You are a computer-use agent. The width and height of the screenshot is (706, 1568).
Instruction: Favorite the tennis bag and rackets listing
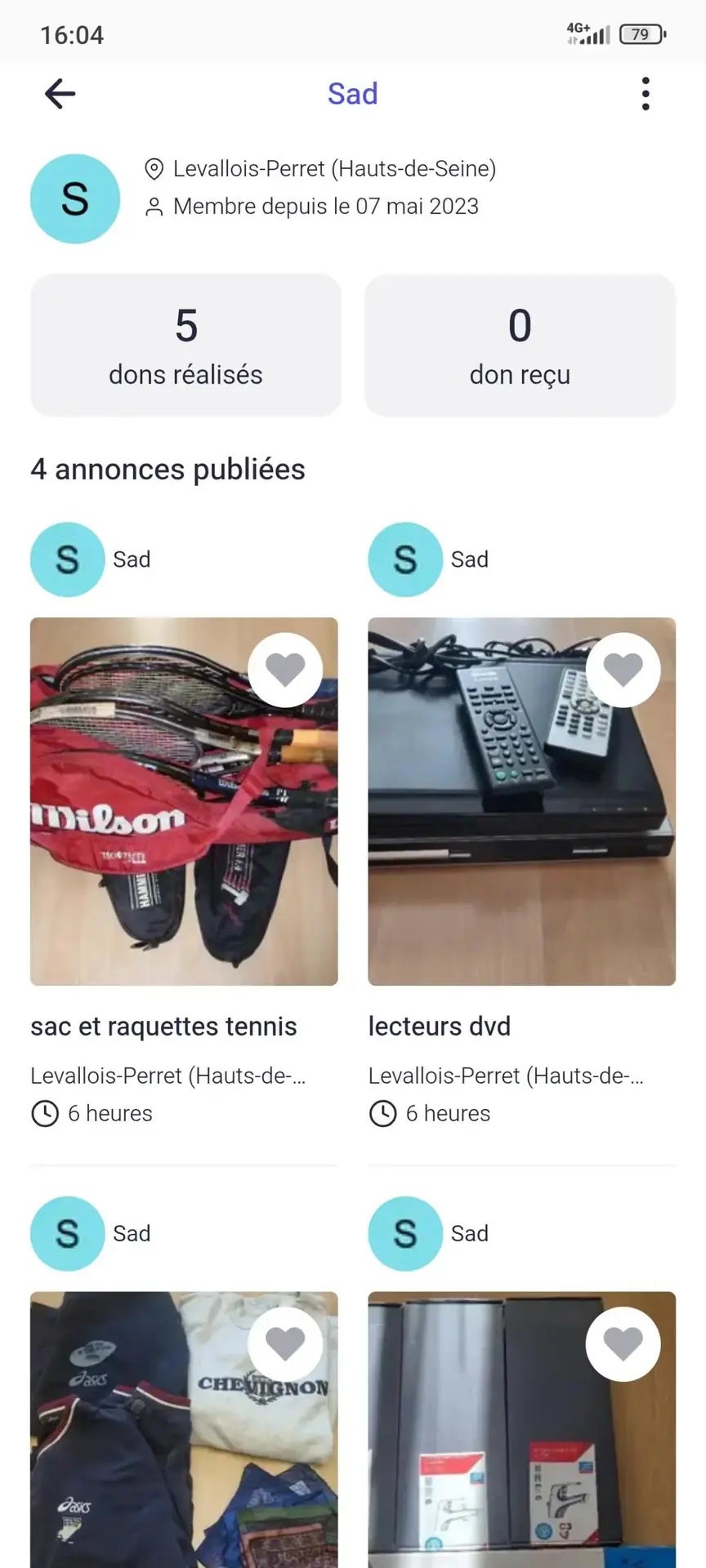point(285,670)
